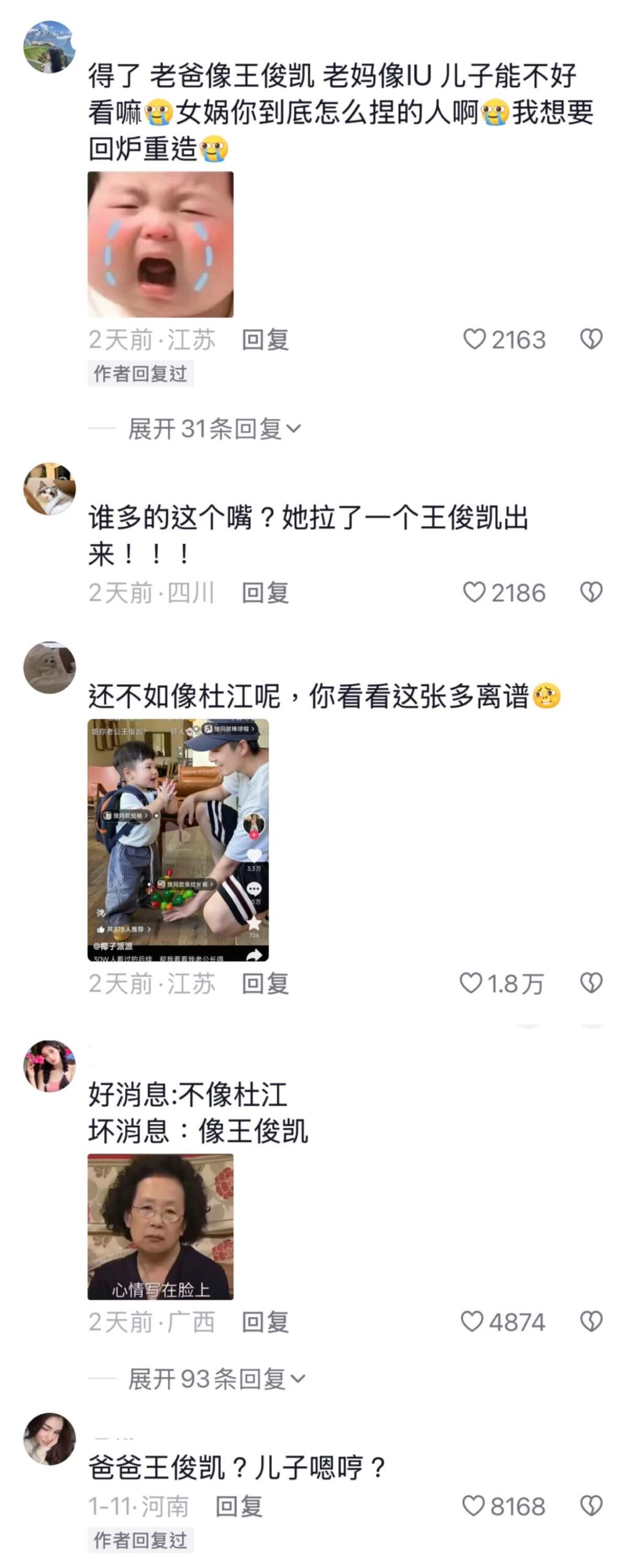
Task: Open the crying baby image in the comment
Action: coord(161,244)
